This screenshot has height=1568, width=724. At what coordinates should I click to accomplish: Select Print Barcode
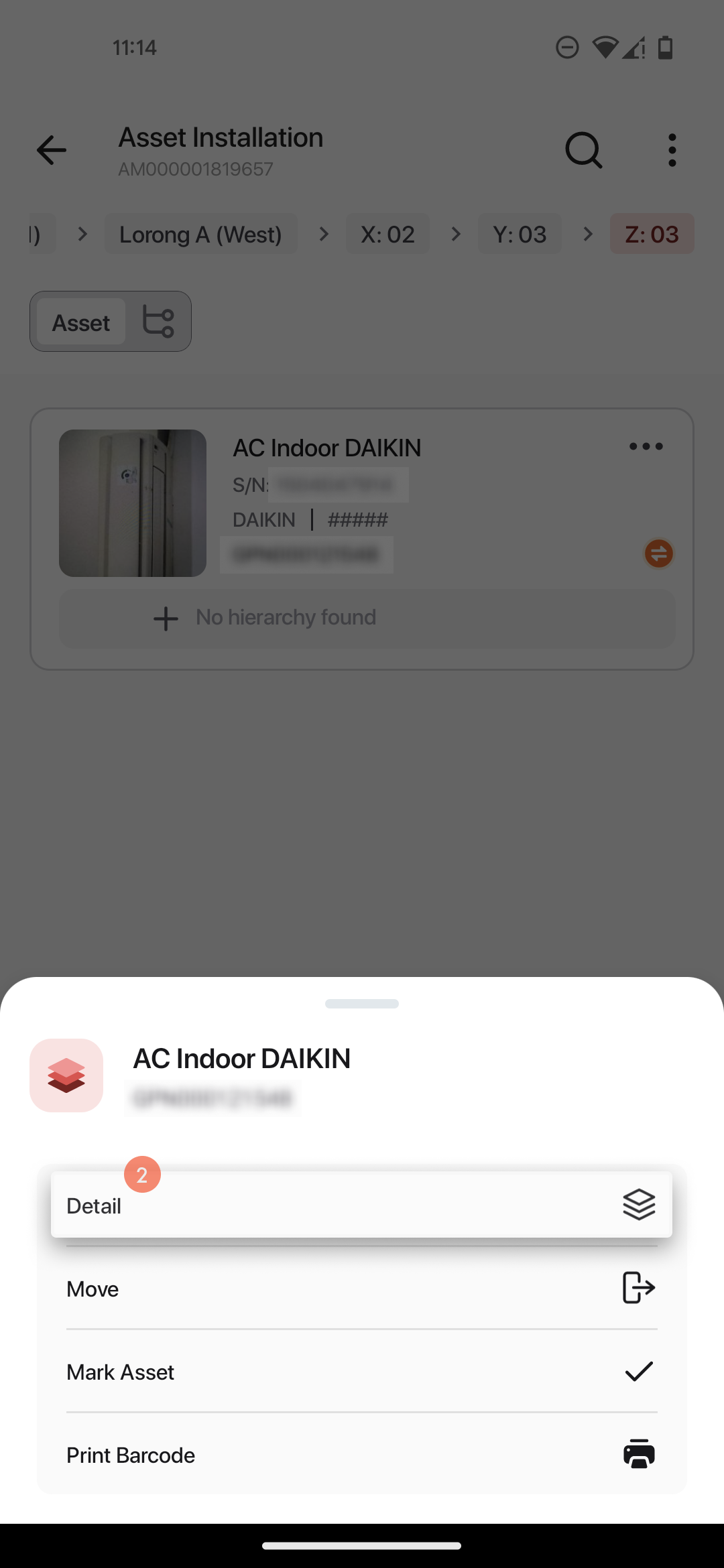pyautogui.click(x=361, y=1455)
